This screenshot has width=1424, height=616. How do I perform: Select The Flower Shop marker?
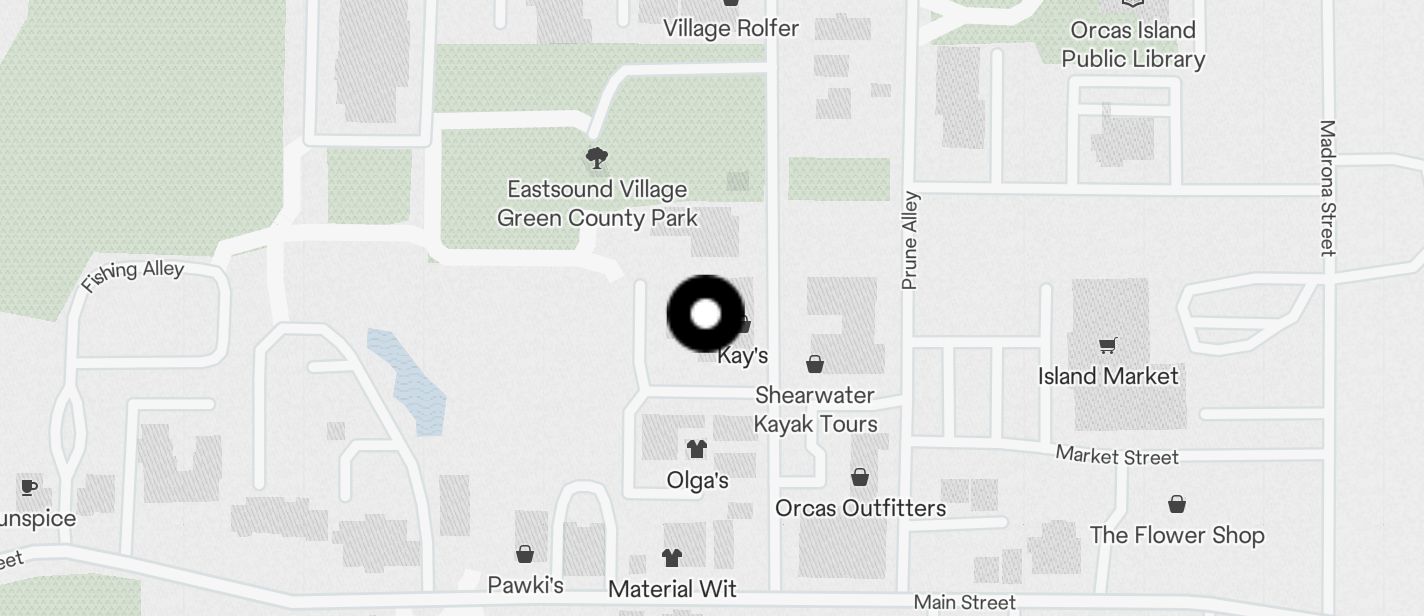click(1177, 504)
